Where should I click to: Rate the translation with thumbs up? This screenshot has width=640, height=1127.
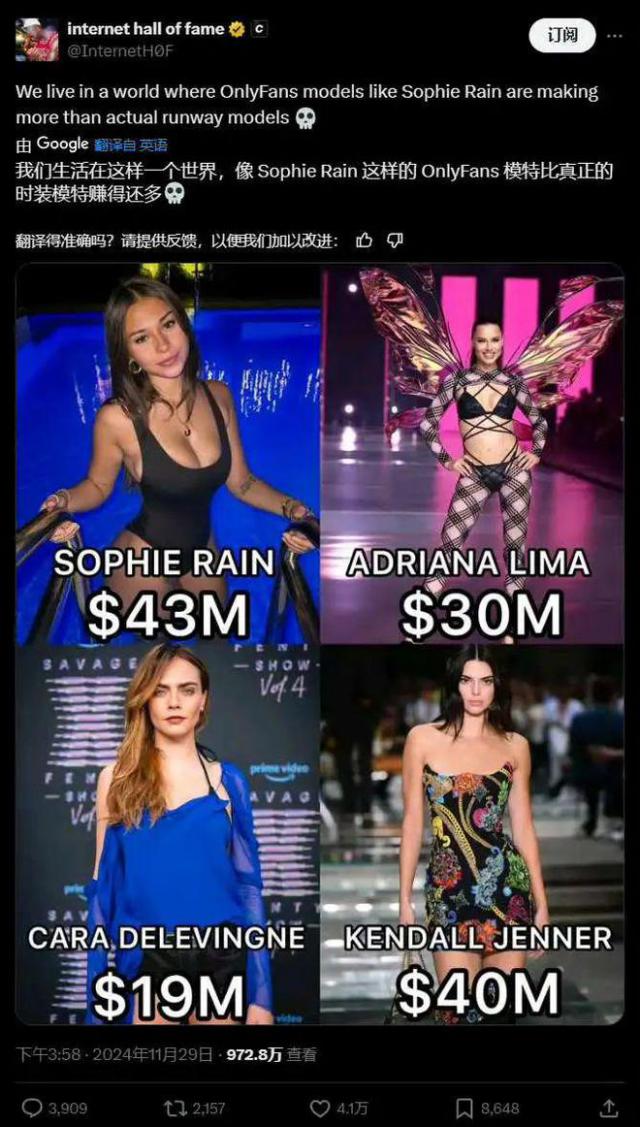pos(364,240)
